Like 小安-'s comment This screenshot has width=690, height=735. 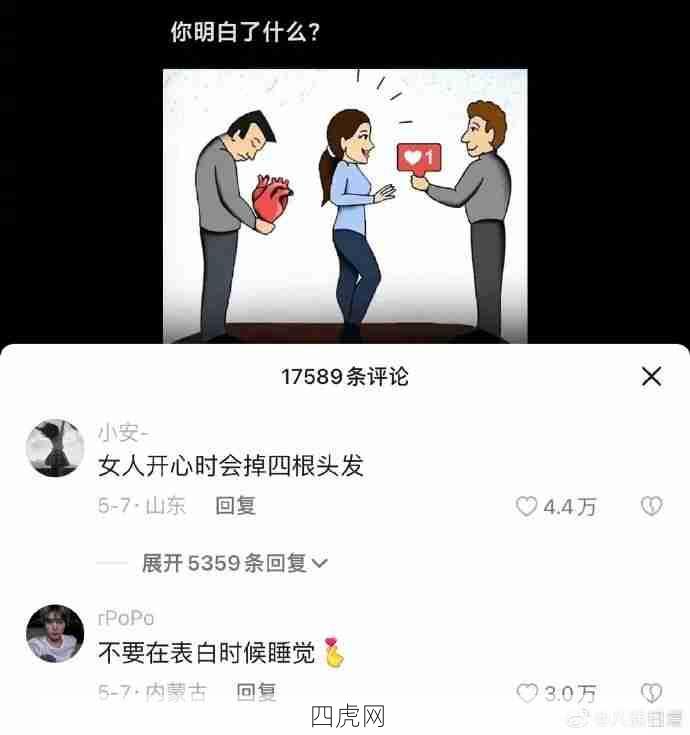pos(527,507)
